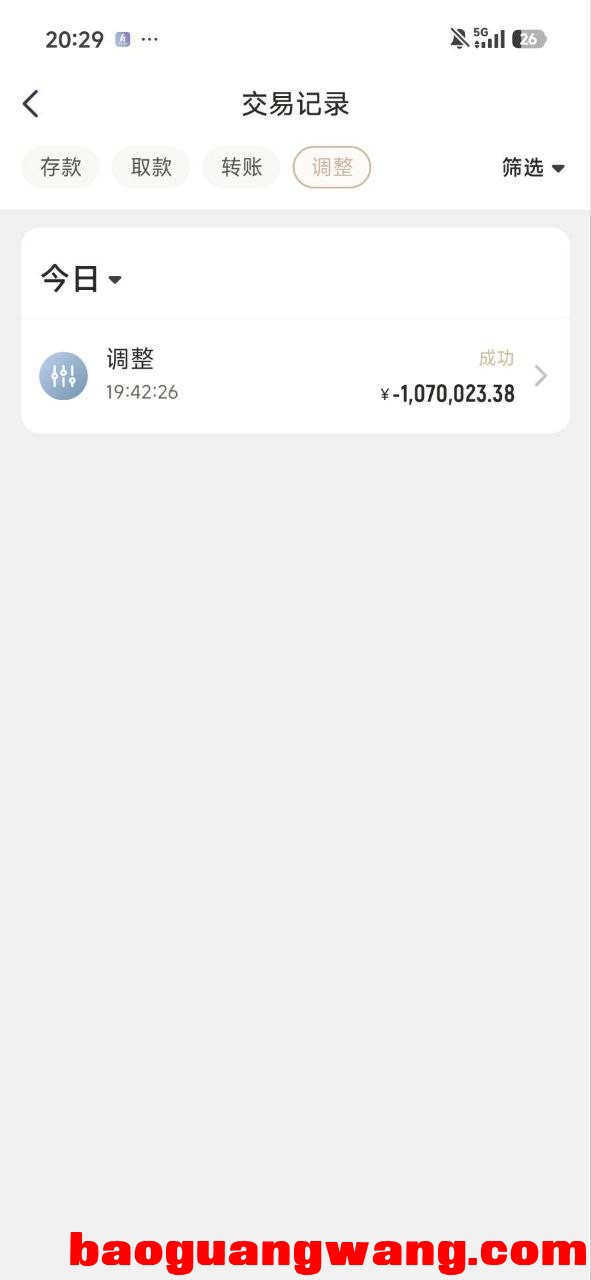Expand the 今日 date picker
591x1280 pixels.
point(81,279)
